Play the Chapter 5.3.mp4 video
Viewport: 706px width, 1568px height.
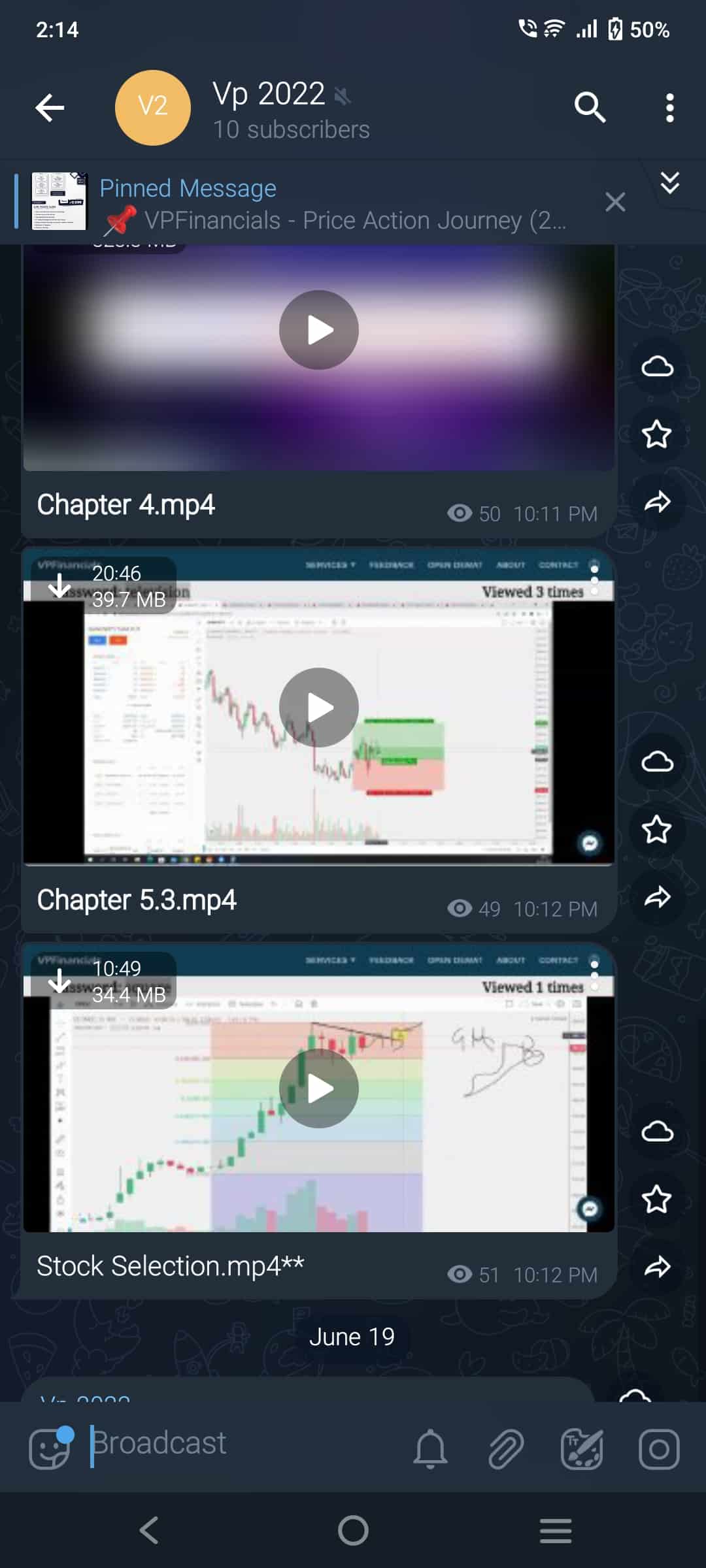tap(319, 708)
